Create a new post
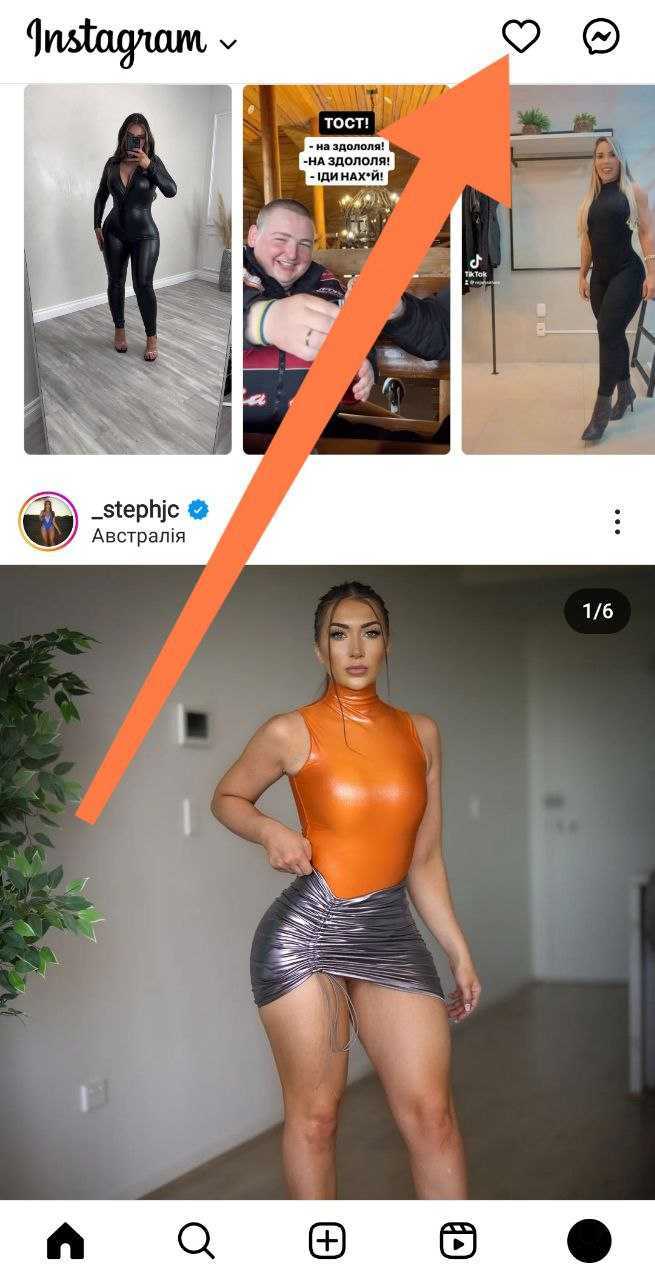This screenshot has width=655, height=1280. point(327,1241)
